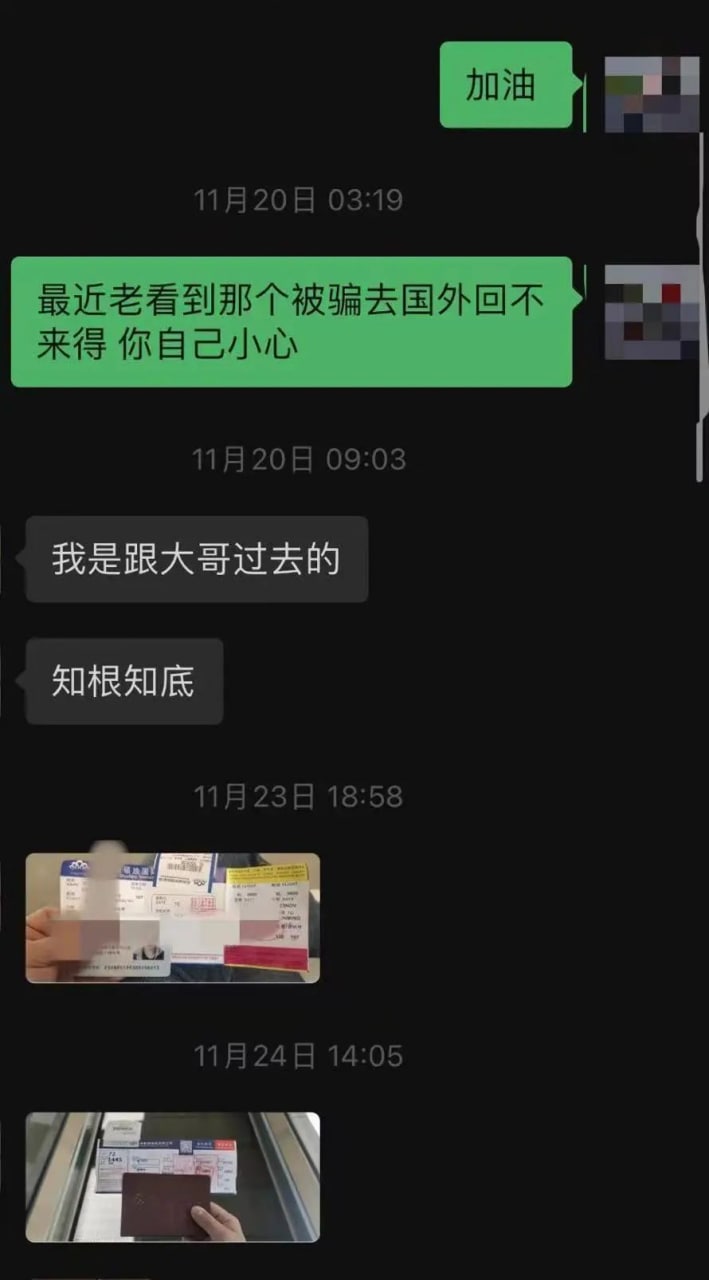Screen dimensions: 709x1280
Task: Open the passport photo sent 11月24日 14:05
Action: pos(172,1177)
